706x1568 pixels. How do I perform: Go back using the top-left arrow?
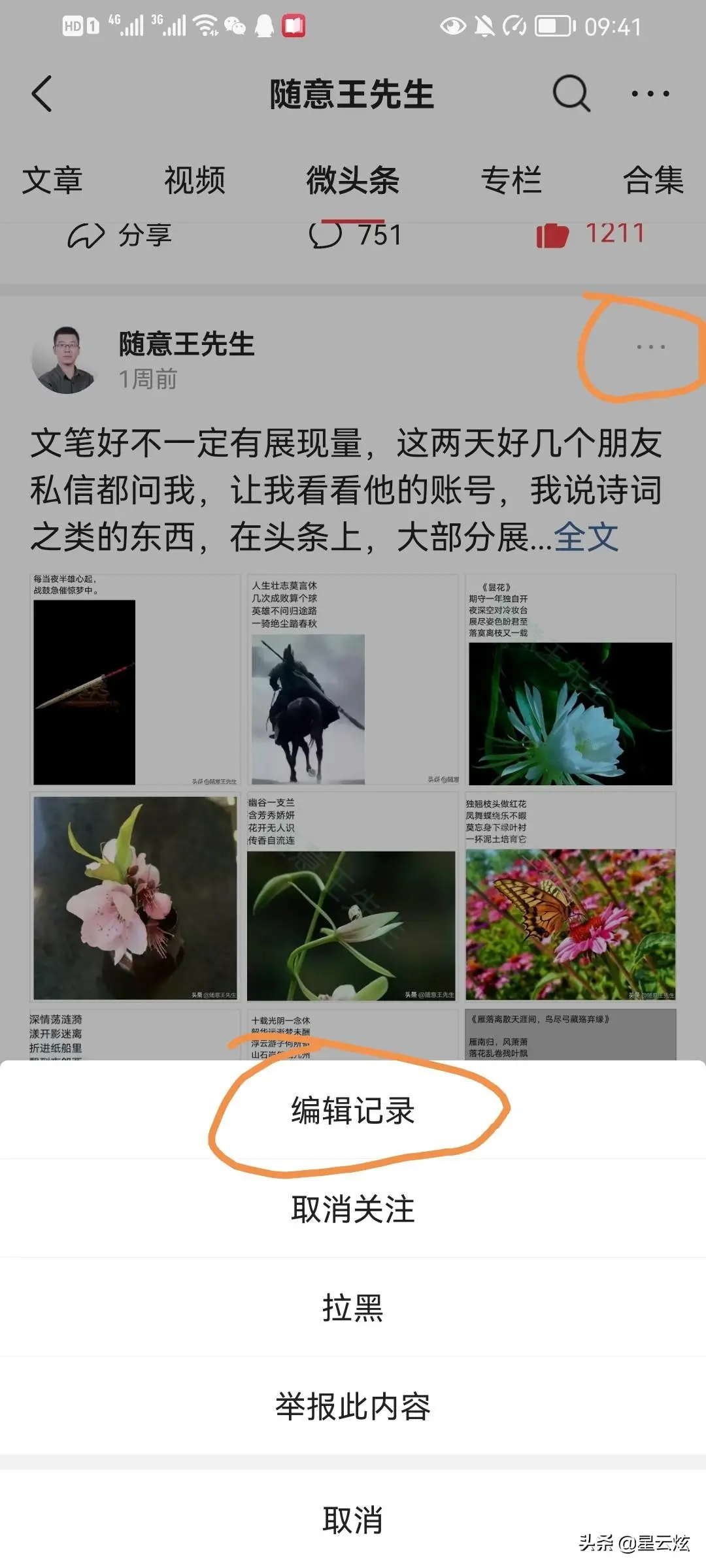coord(42,94)
